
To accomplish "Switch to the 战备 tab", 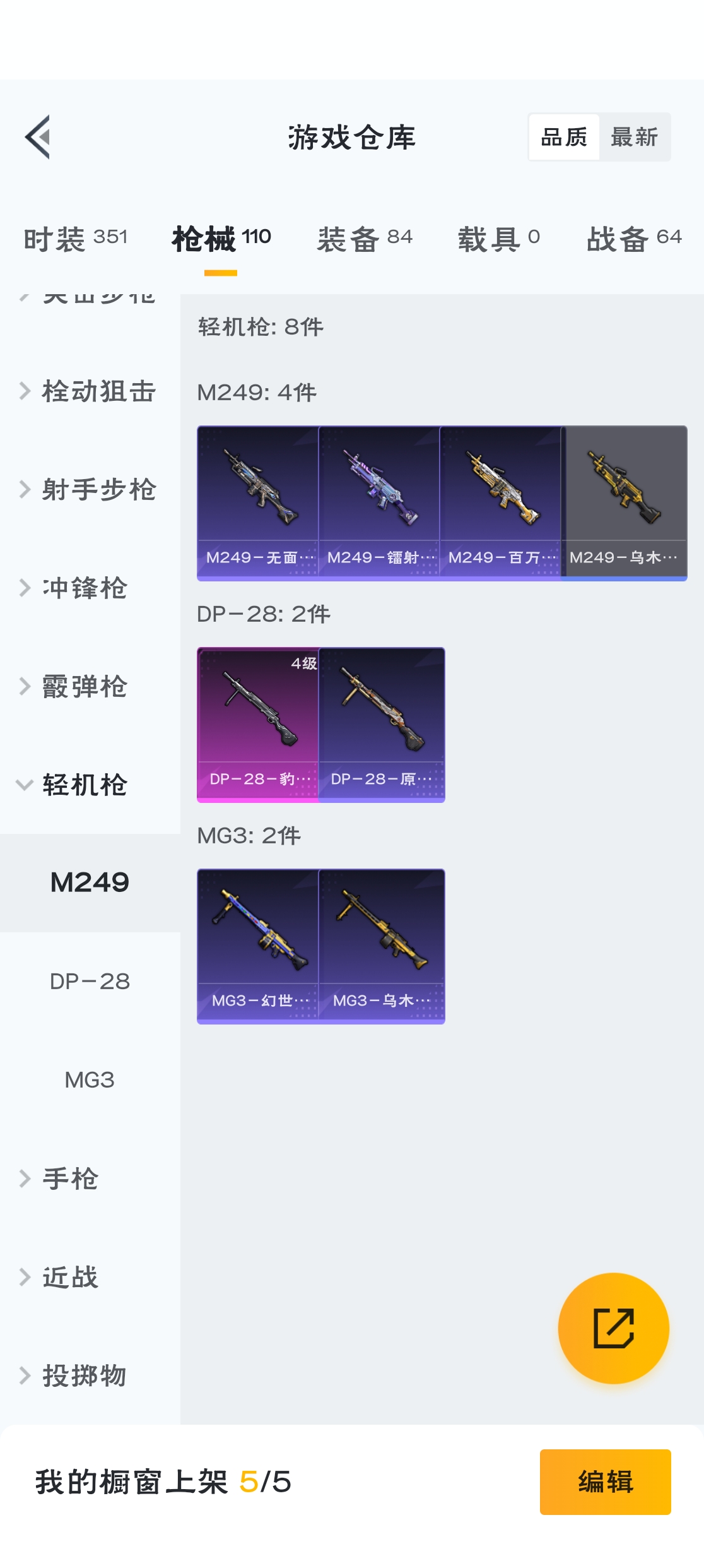I will pyautogui.click(x=634, y=239).
